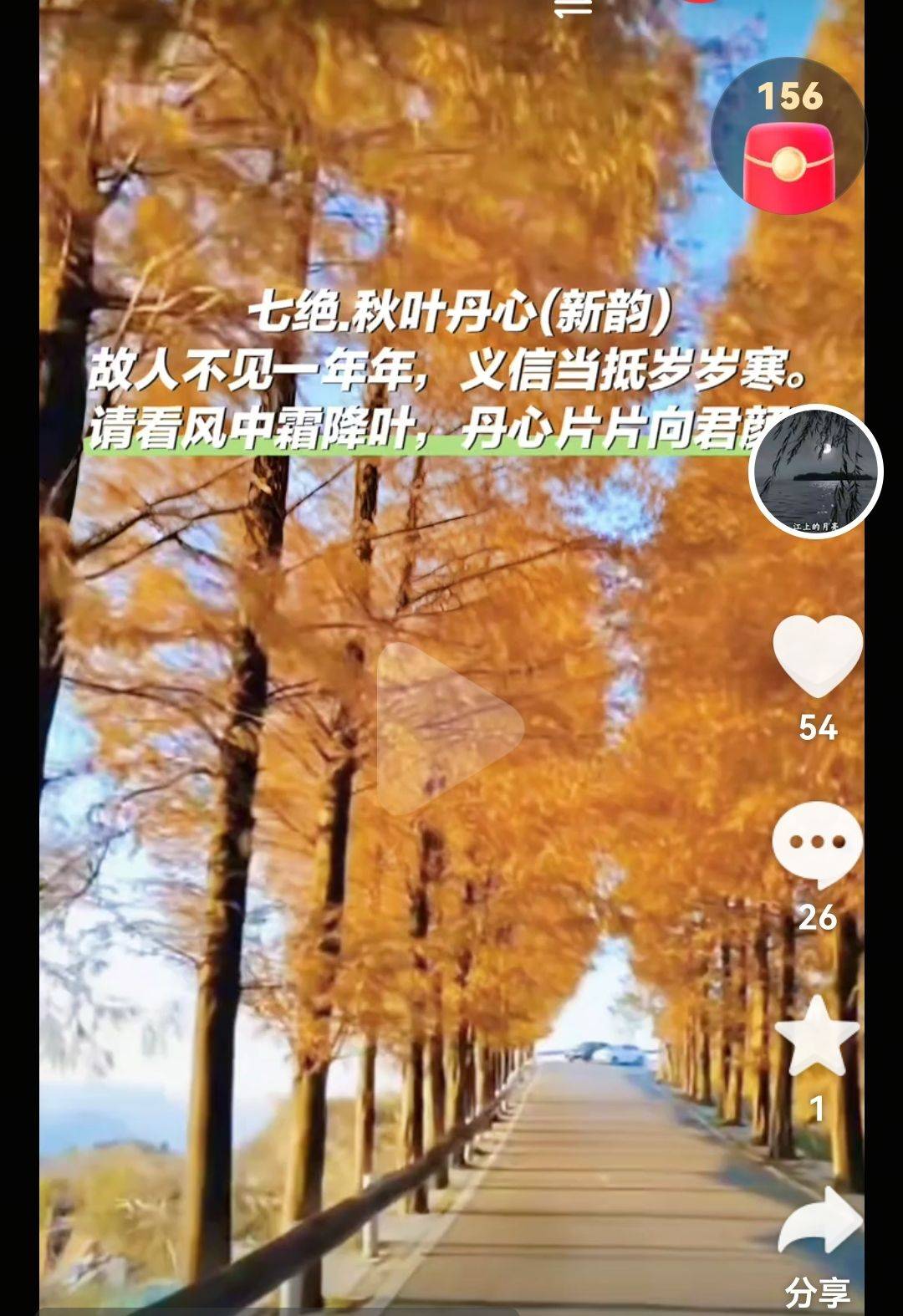Like this video with the heart icon

817,657
